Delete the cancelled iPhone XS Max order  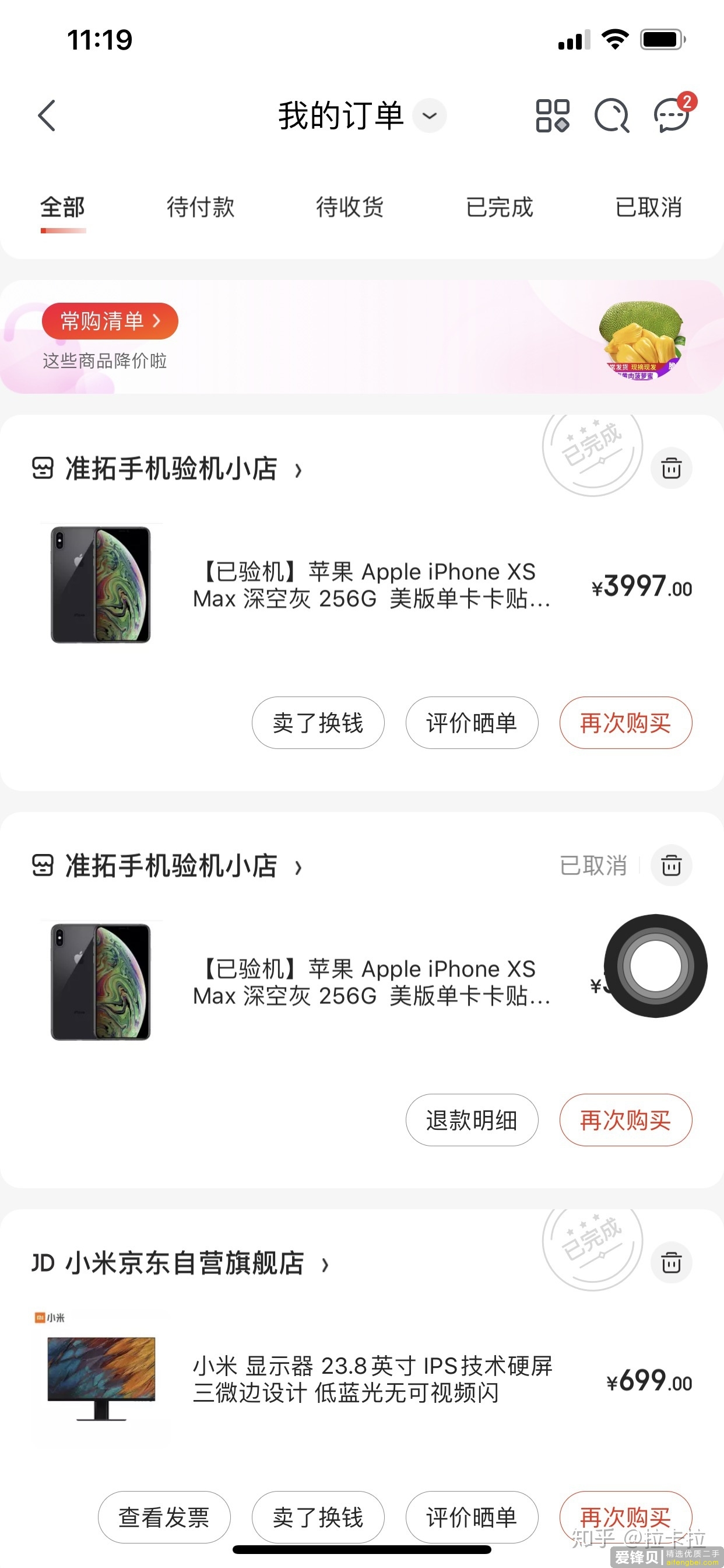[x=671, y=866]
